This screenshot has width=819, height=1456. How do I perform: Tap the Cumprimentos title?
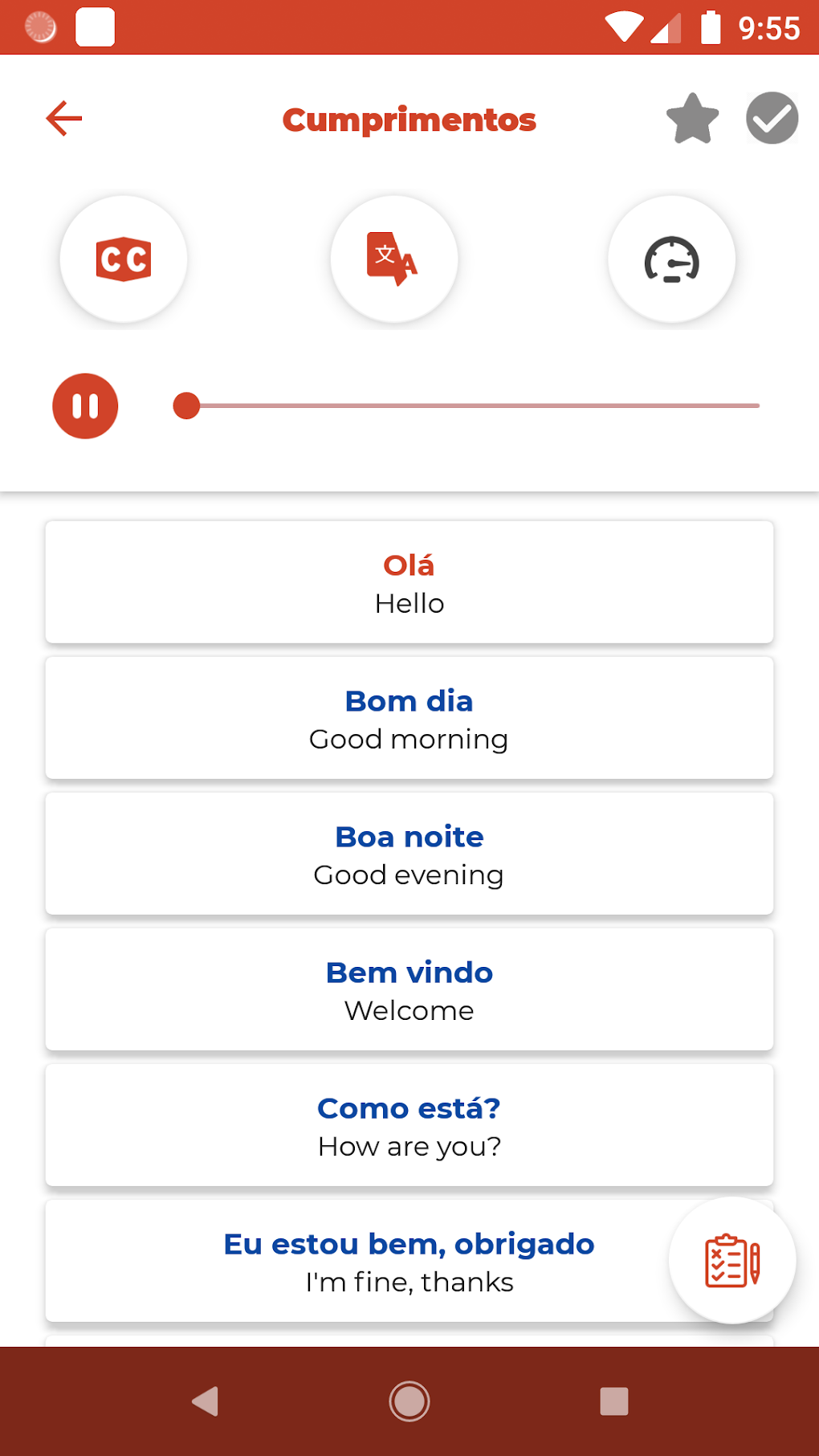[x=409, y=120]
